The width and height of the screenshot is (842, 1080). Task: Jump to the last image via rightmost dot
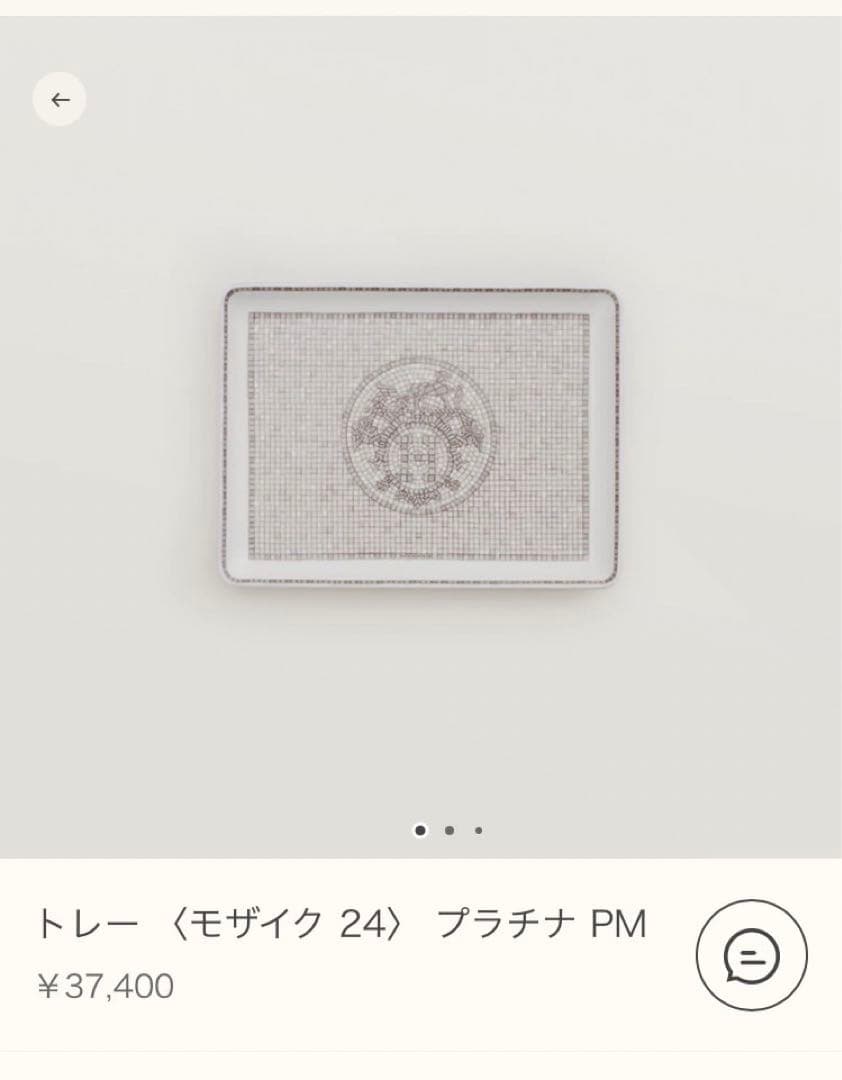[477, 829]
